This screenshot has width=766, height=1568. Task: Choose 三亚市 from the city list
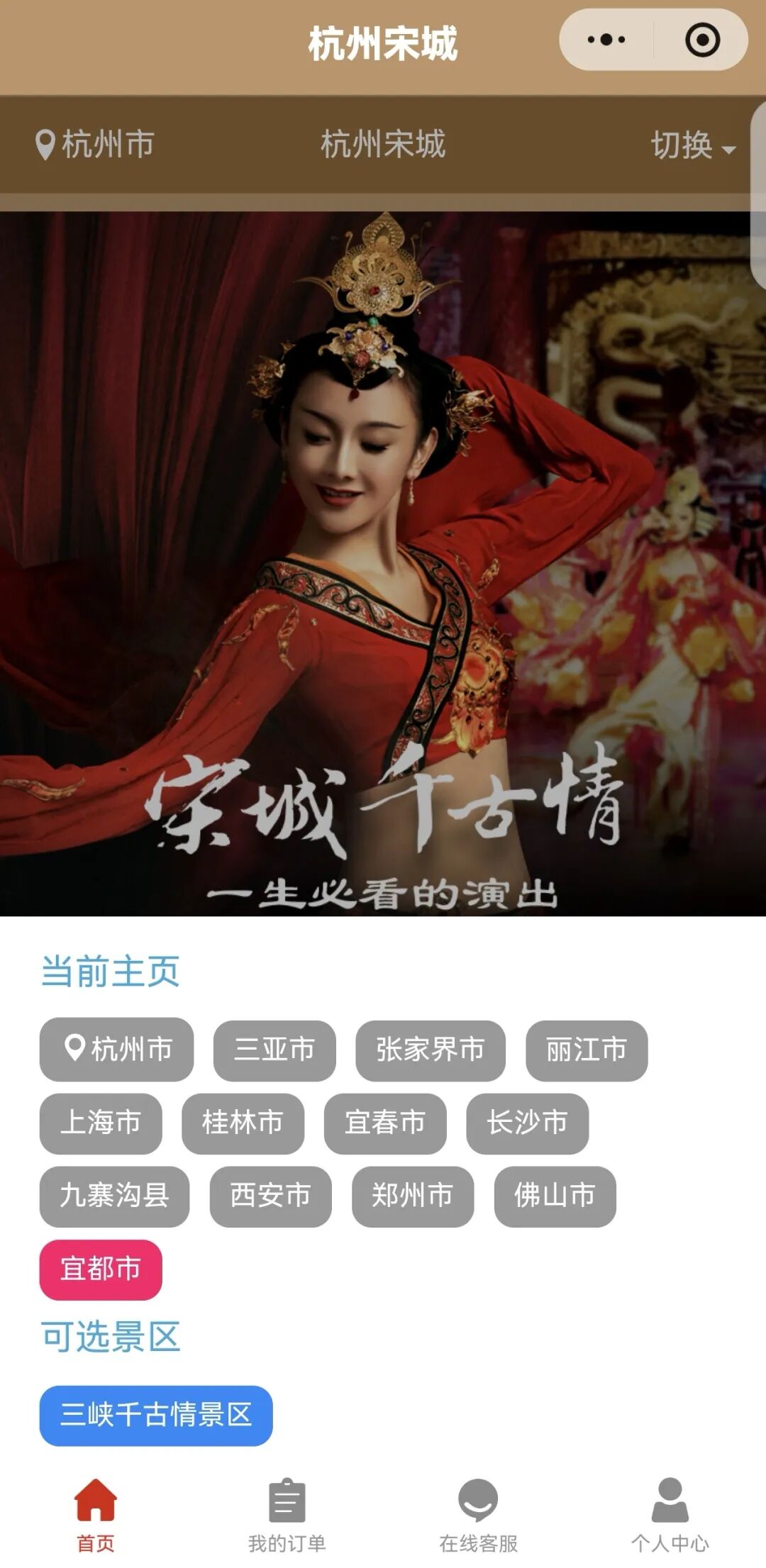click(274, 1050)
